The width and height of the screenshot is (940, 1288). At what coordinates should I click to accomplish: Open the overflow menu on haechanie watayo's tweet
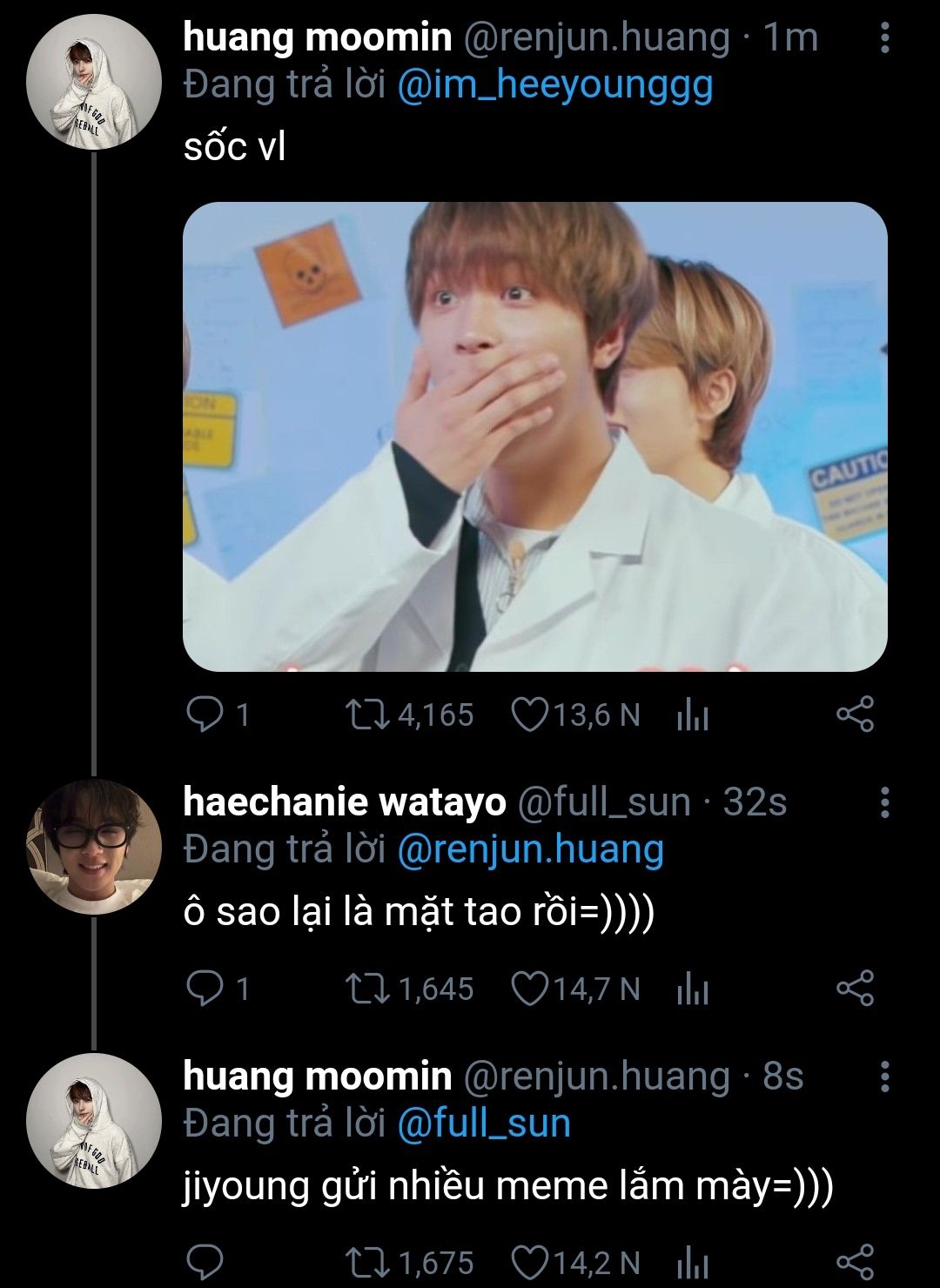[x=884, y=802]
